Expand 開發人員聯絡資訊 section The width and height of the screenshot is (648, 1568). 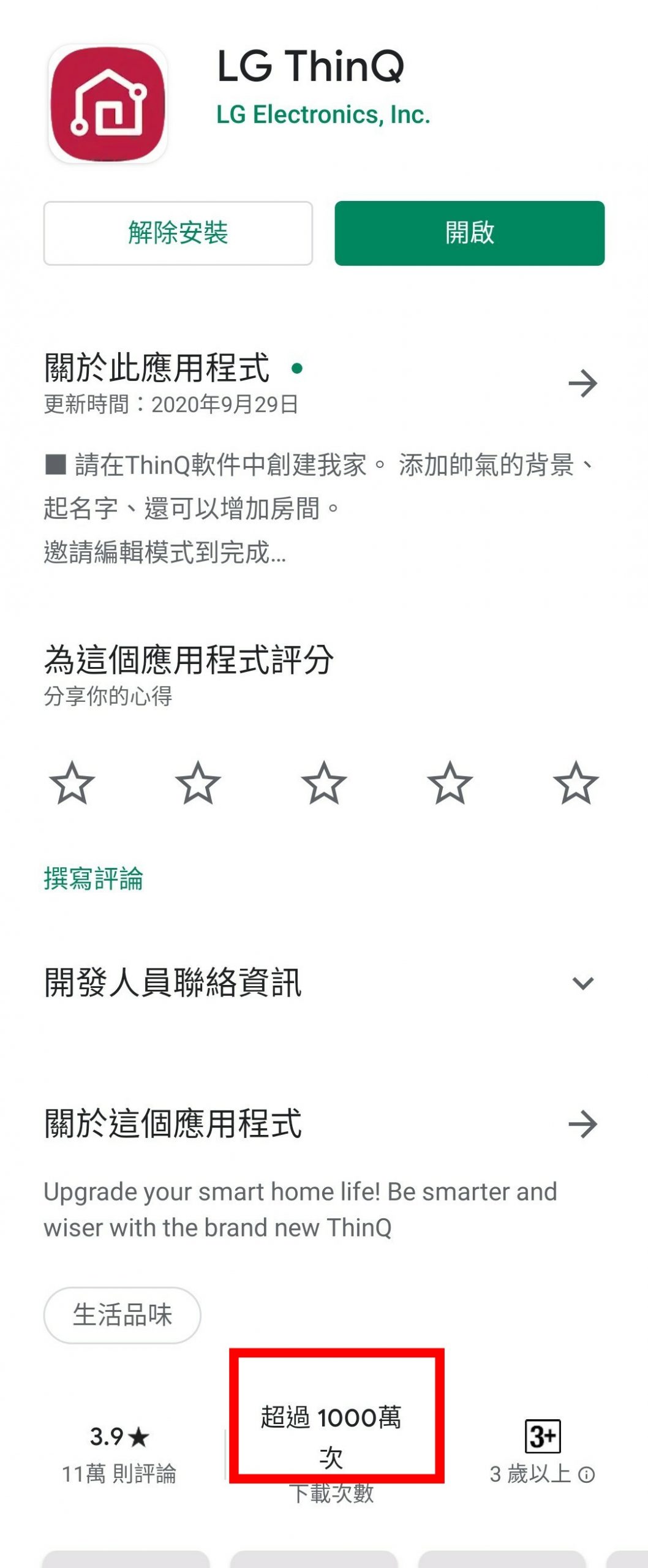click(x=582, y=983)
